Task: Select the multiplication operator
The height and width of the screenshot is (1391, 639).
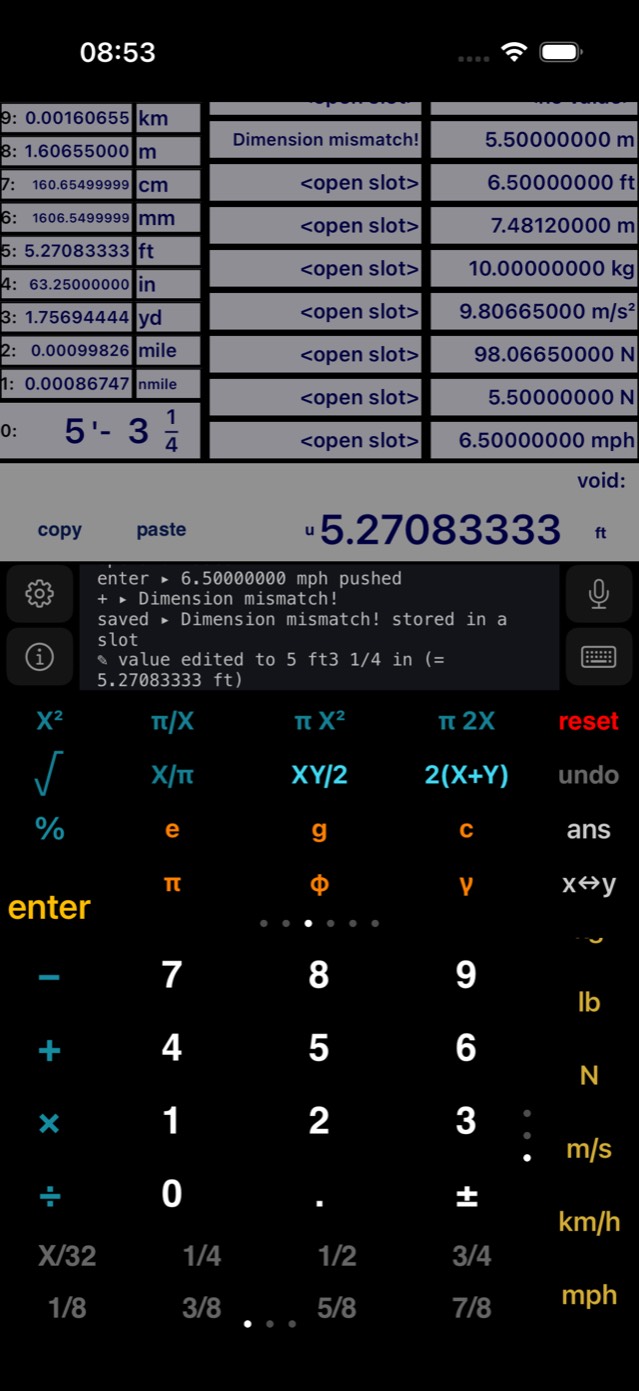Action: coord(49,1122)
